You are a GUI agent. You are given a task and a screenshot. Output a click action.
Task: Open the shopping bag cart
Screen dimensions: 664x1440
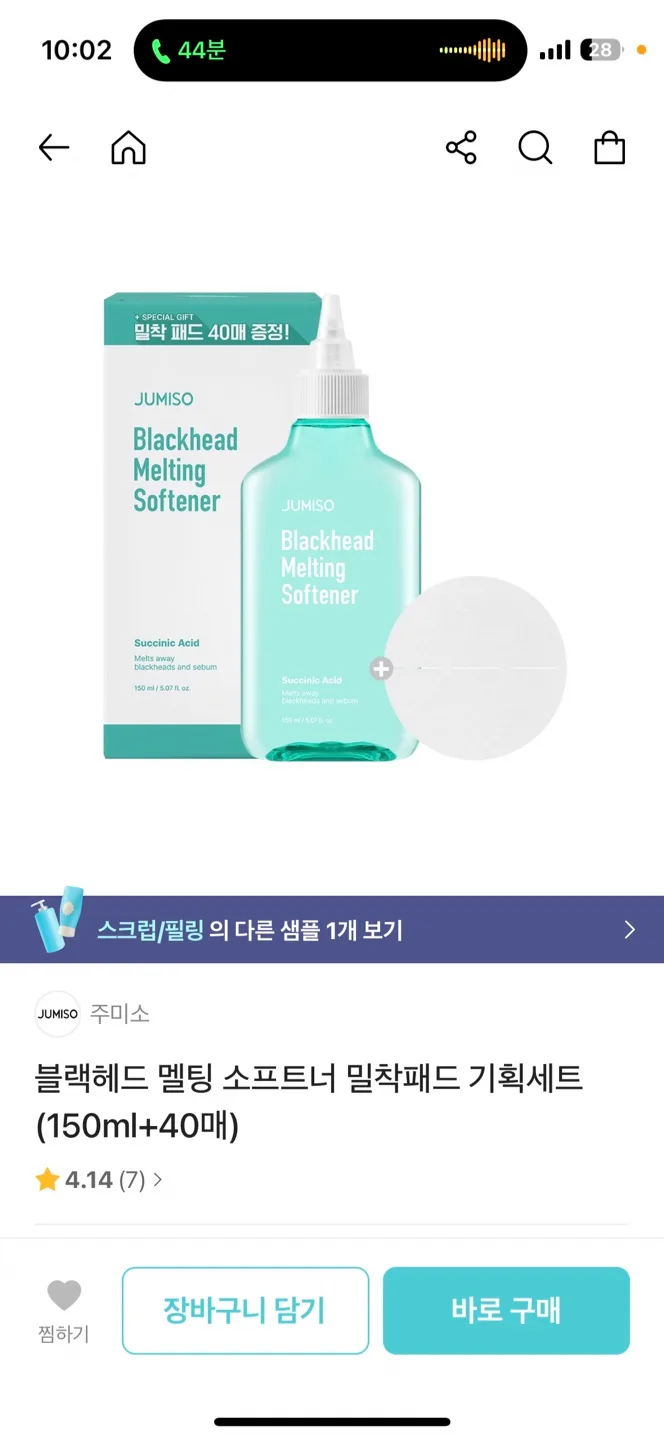(610, 148)
